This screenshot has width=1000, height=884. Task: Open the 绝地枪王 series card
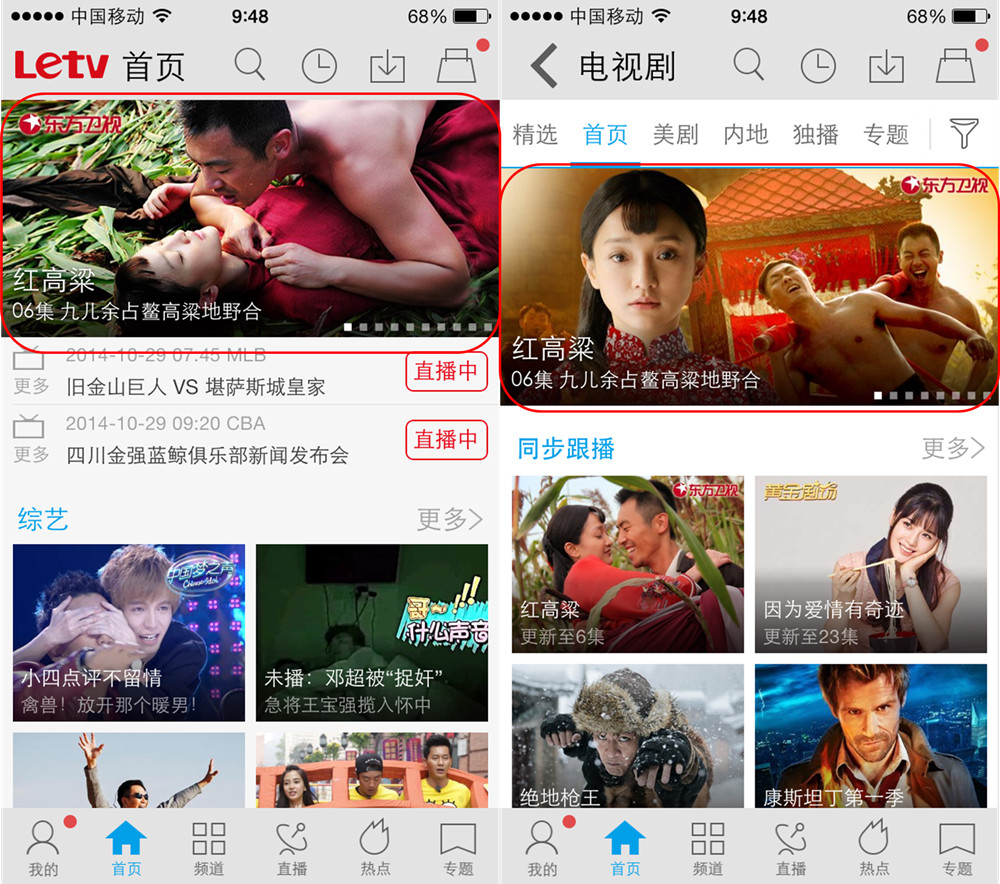[x=628, y=735]
